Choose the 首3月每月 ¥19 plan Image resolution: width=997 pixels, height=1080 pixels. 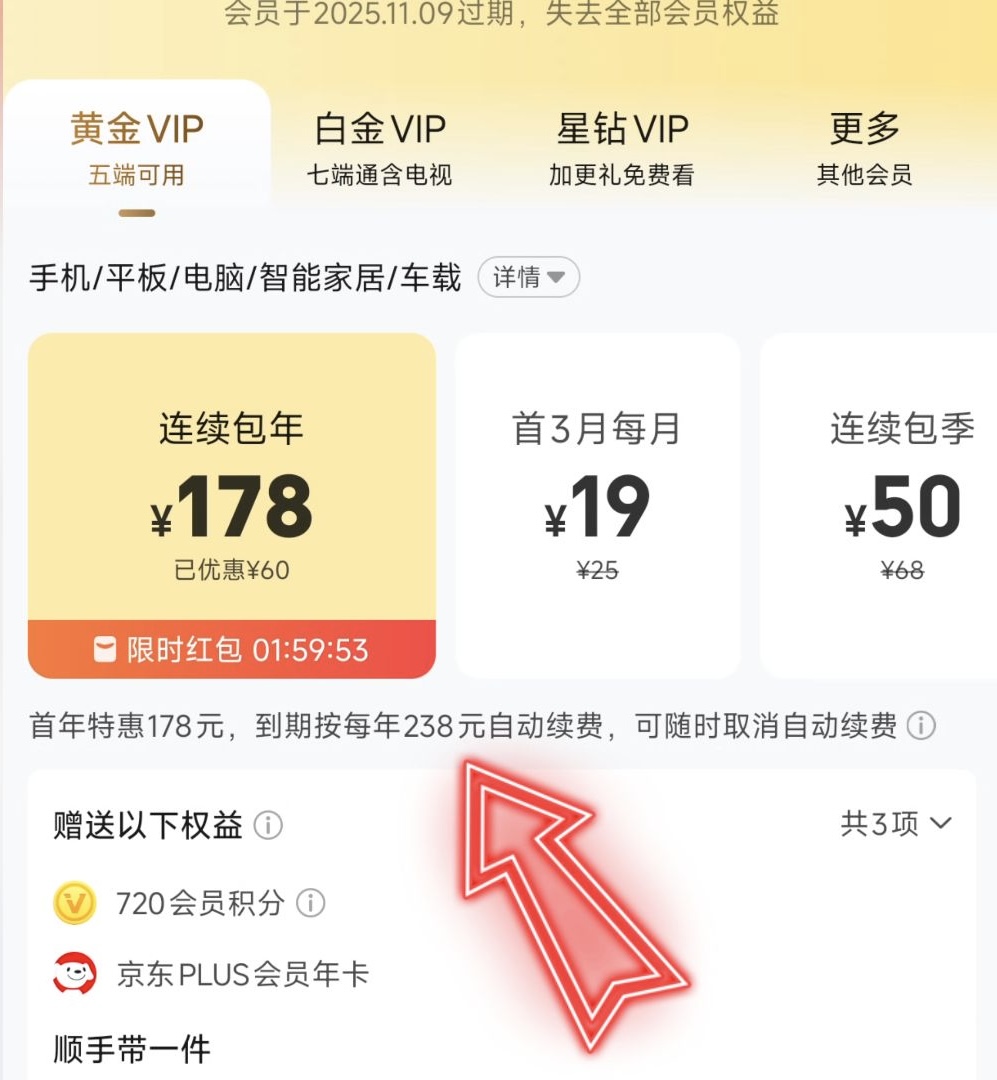point(597,505)
